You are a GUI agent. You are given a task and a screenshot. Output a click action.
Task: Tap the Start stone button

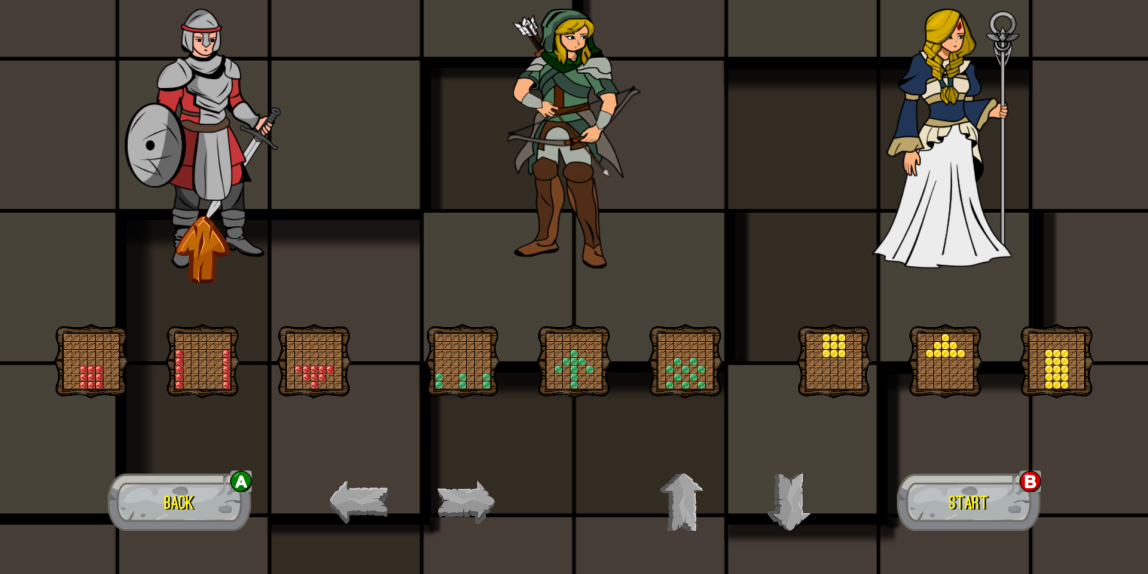[x=967, y=502]
